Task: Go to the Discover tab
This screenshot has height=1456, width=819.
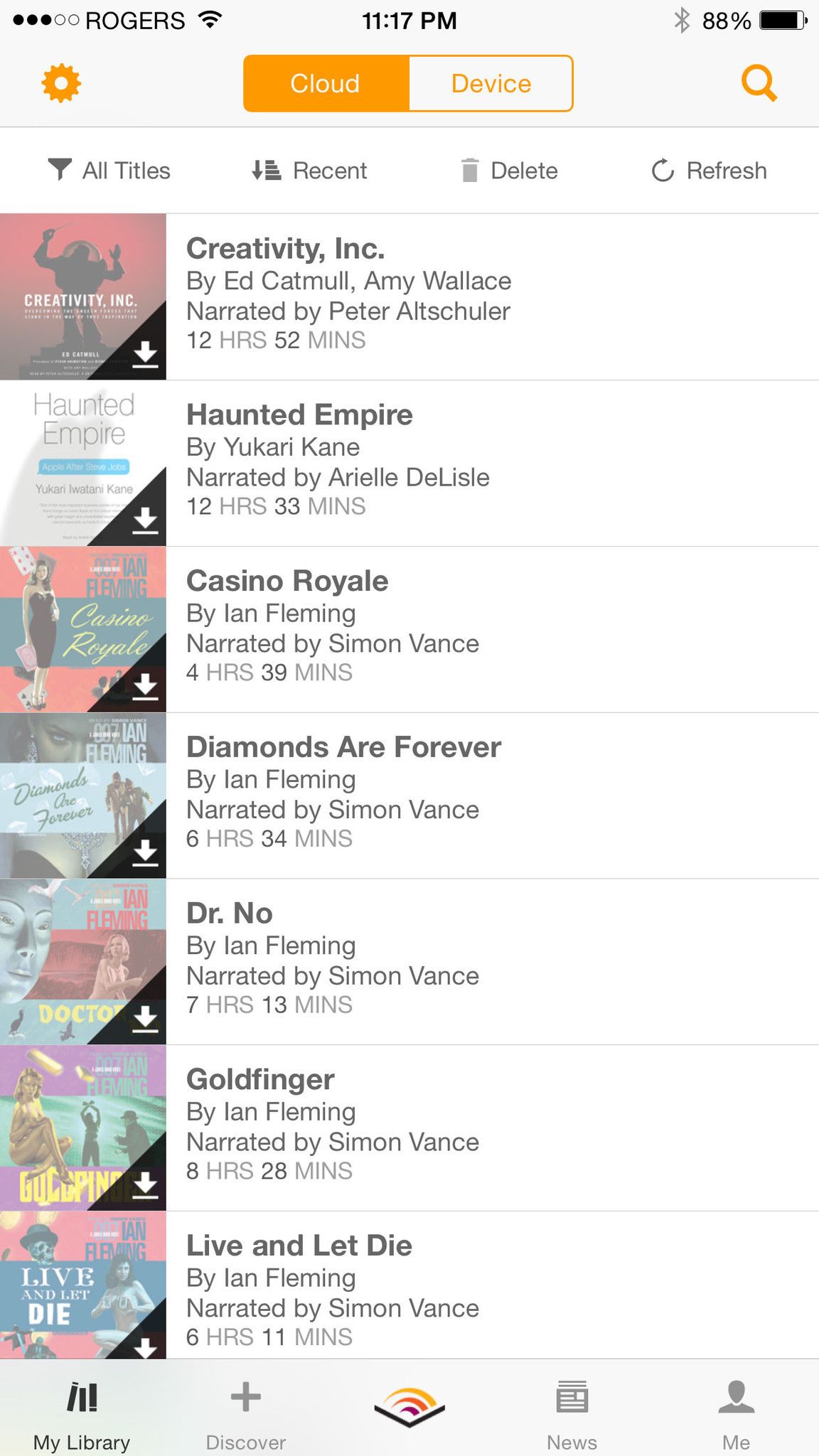Action: 245,1411
